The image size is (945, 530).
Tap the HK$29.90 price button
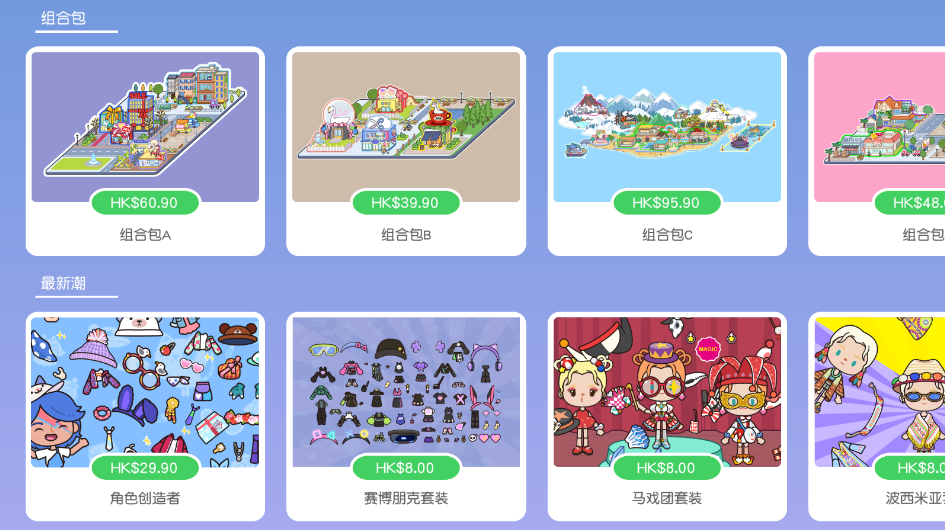(145, 468)
